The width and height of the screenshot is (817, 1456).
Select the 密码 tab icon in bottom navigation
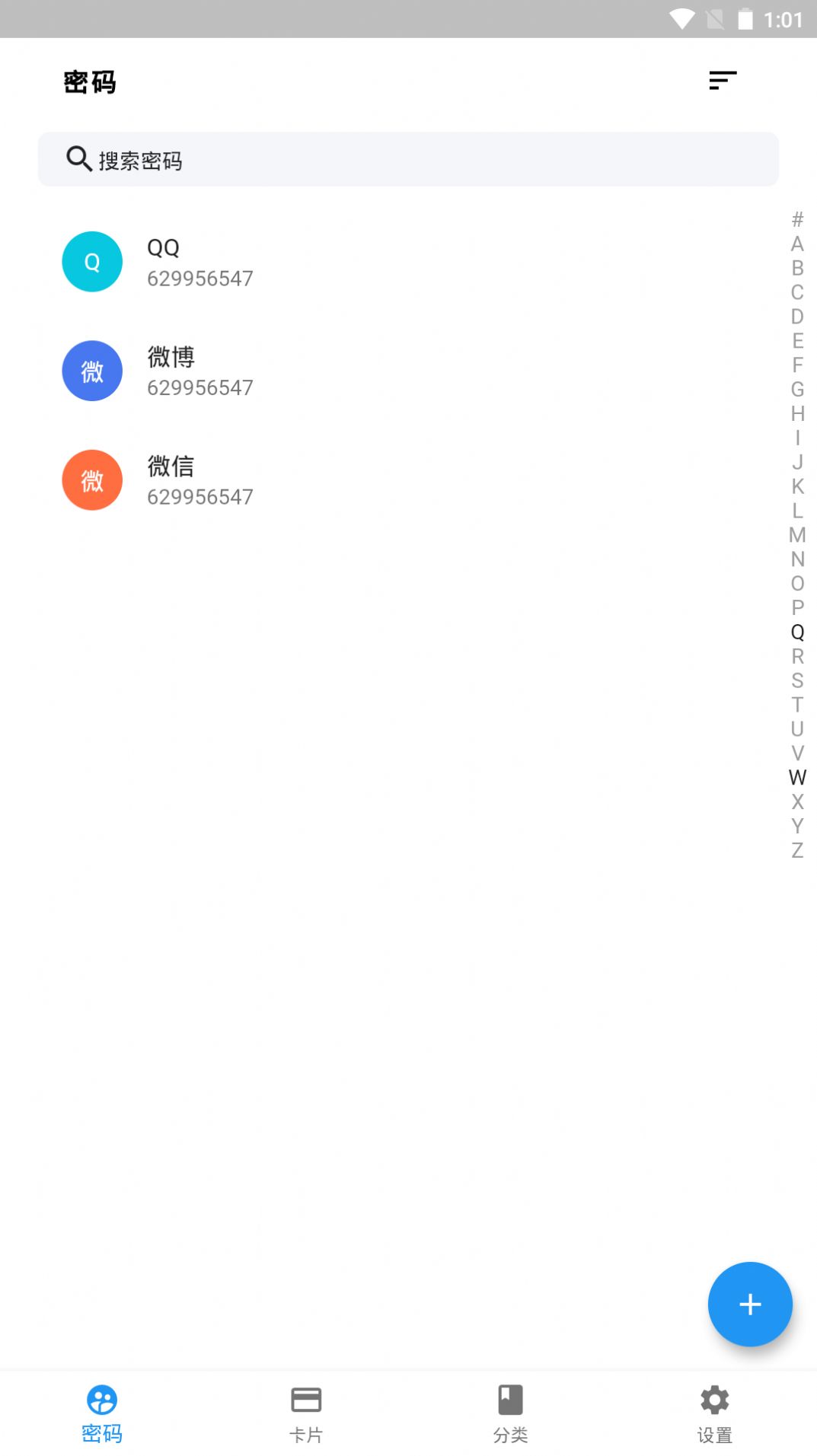(x=102, y=1400)
